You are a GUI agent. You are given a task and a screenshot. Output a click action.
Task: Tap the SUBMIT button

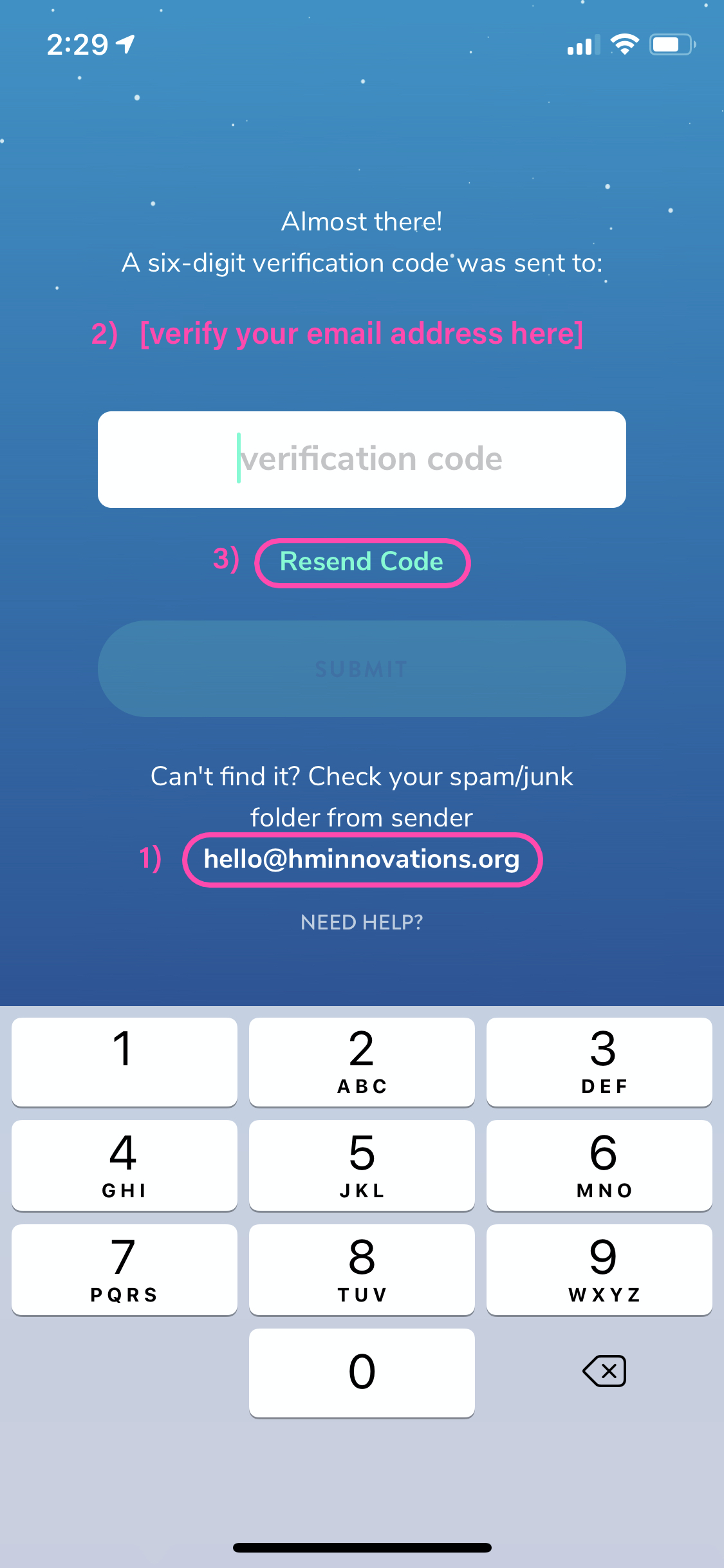point(362,669)
